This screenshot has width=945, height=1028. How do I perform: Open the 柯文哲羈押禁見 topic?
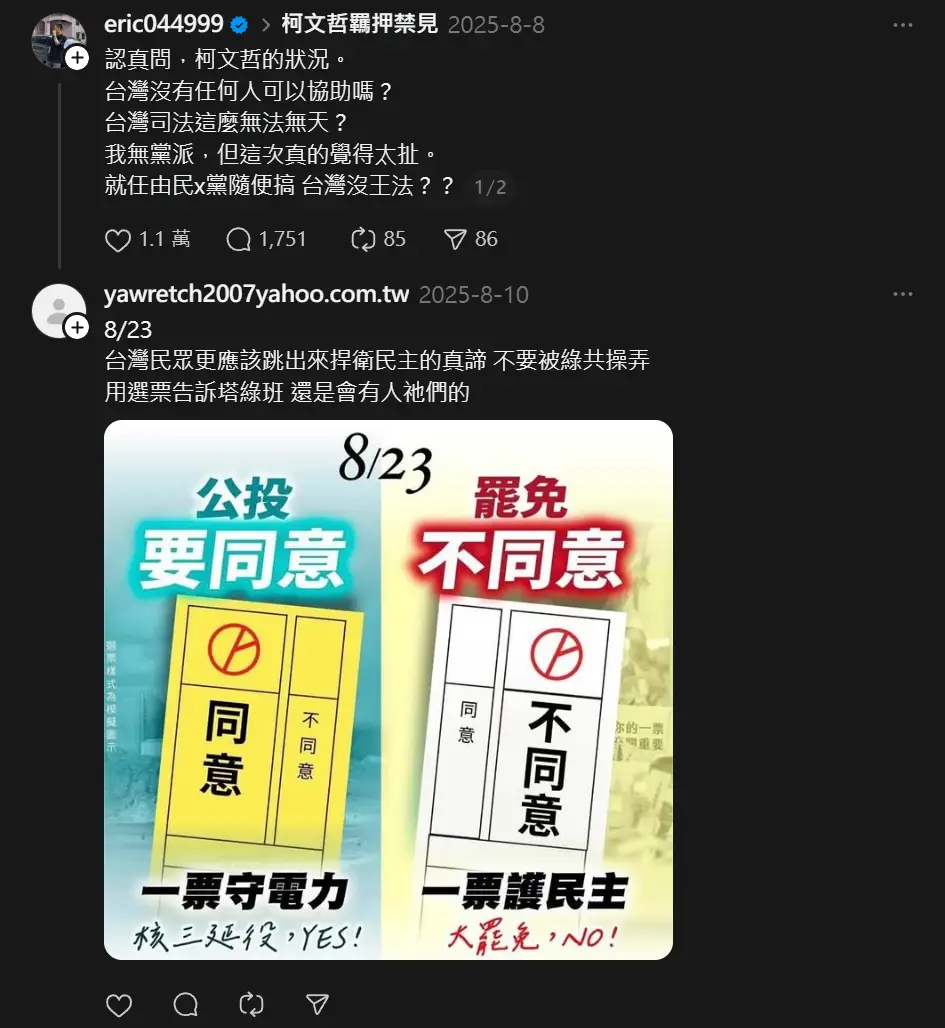click(x=359, y=25)
